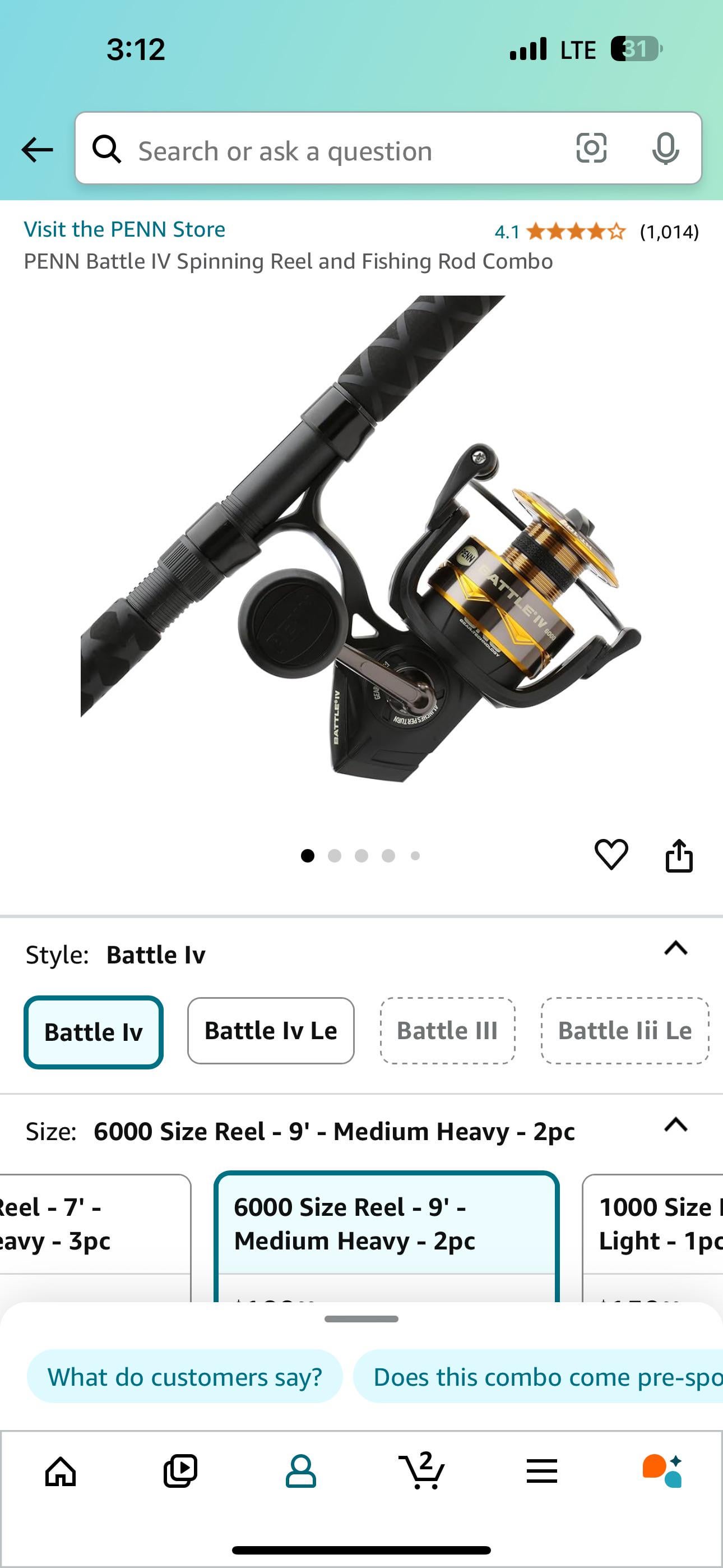Select the Battle Iv Le style

pyautogui.click(x=271, y=1031)
